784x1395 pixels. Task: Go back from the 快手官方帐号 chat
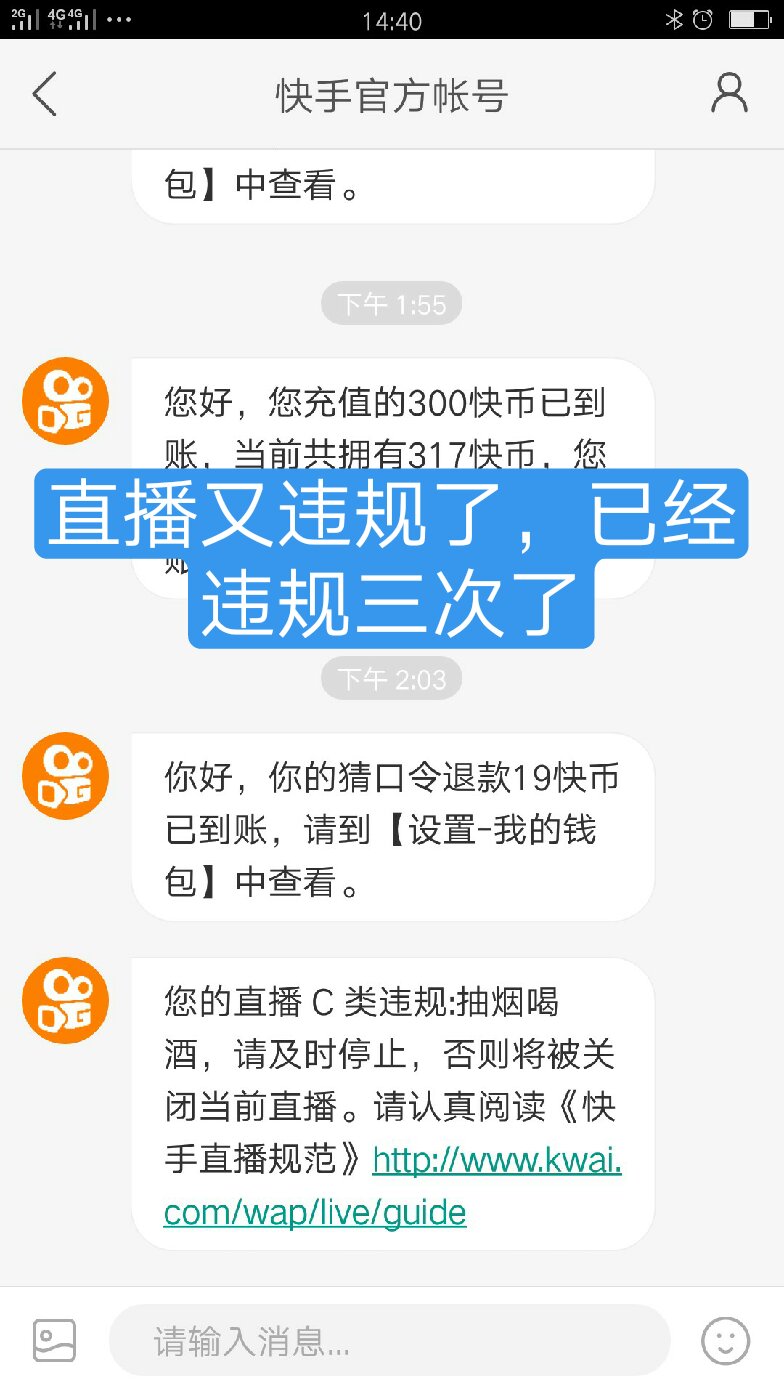pyautogui.click(x=45, y=94)
